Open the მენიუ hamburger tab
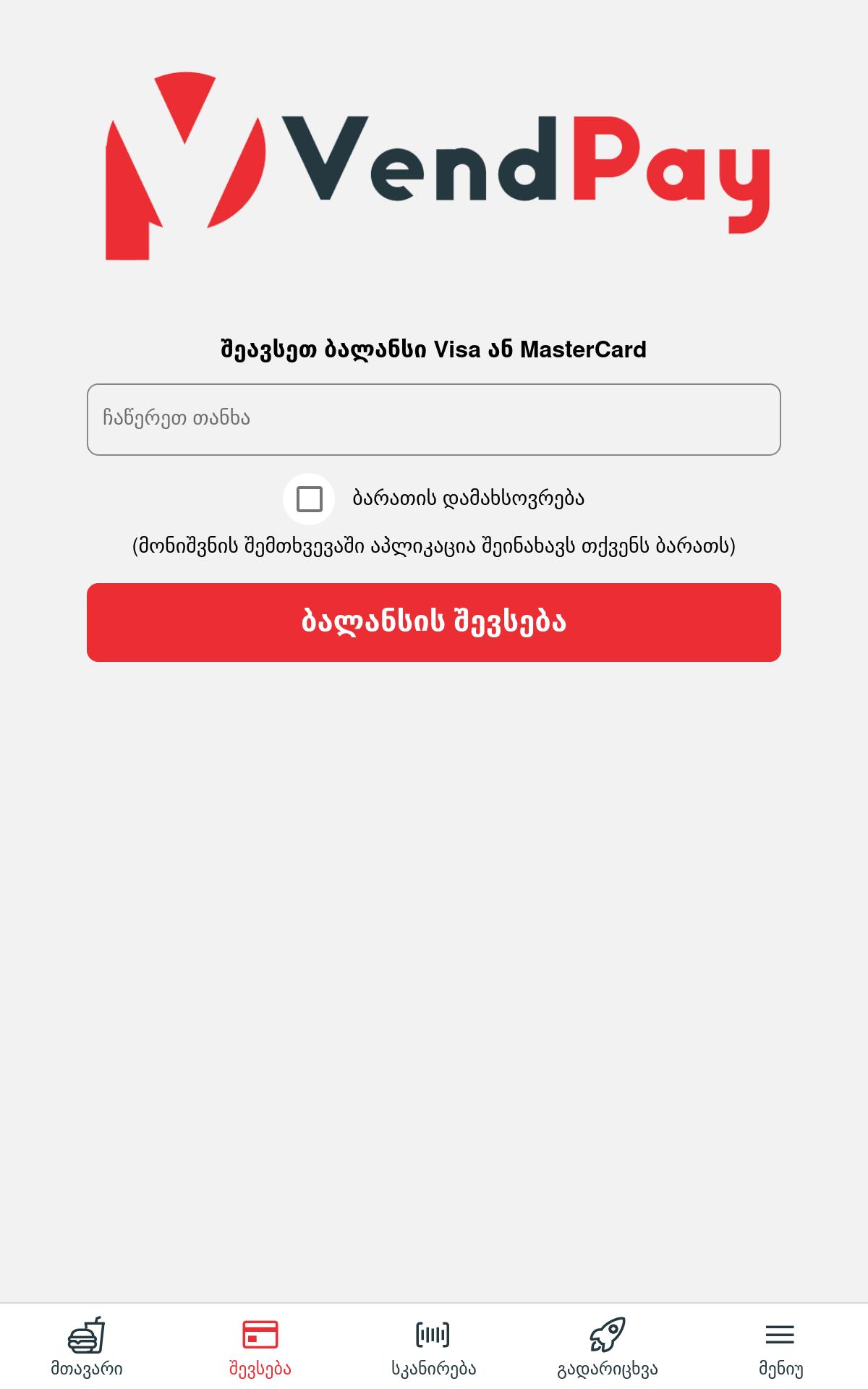868x1389 pixels. [781, 1347]
